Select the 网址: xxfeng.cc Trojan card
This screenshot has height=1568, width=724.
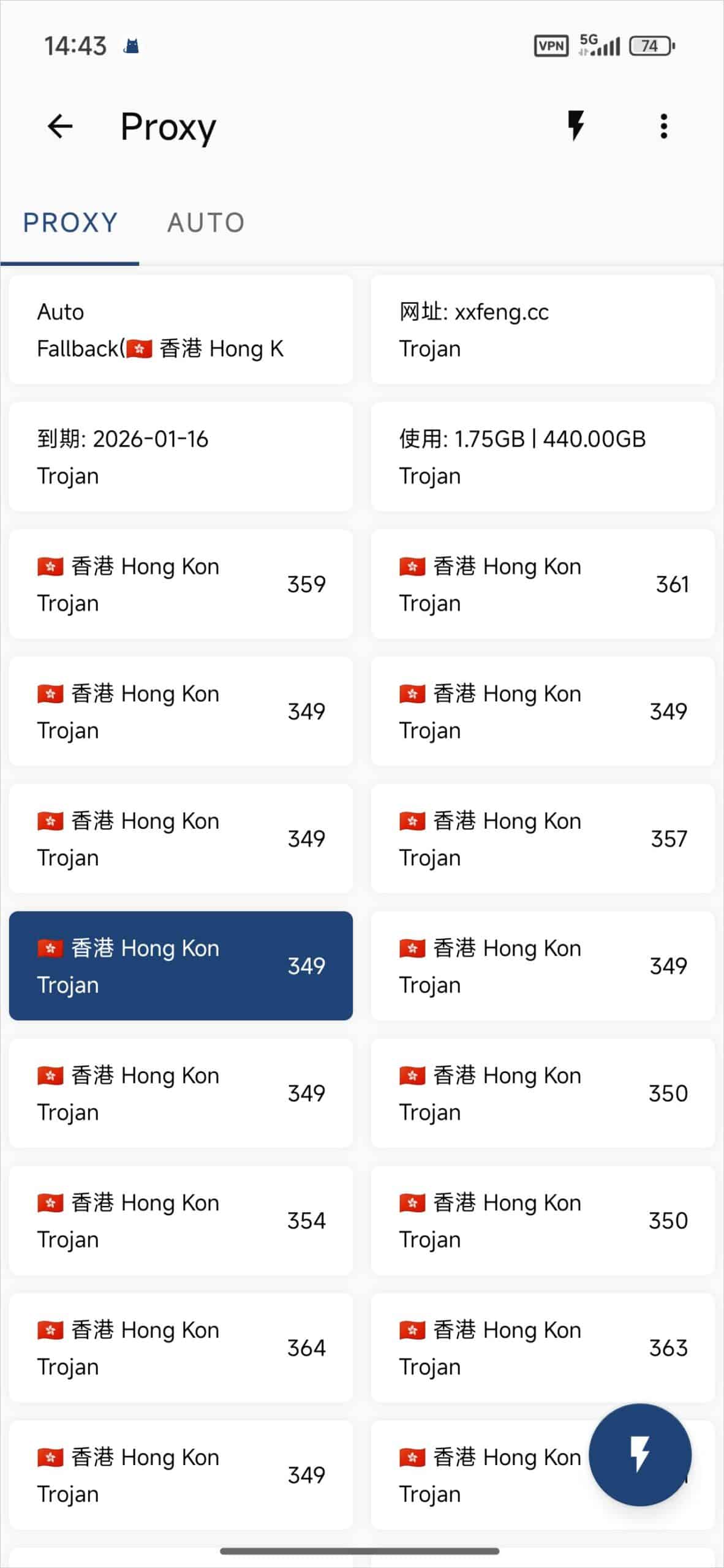tap(543, 330)
